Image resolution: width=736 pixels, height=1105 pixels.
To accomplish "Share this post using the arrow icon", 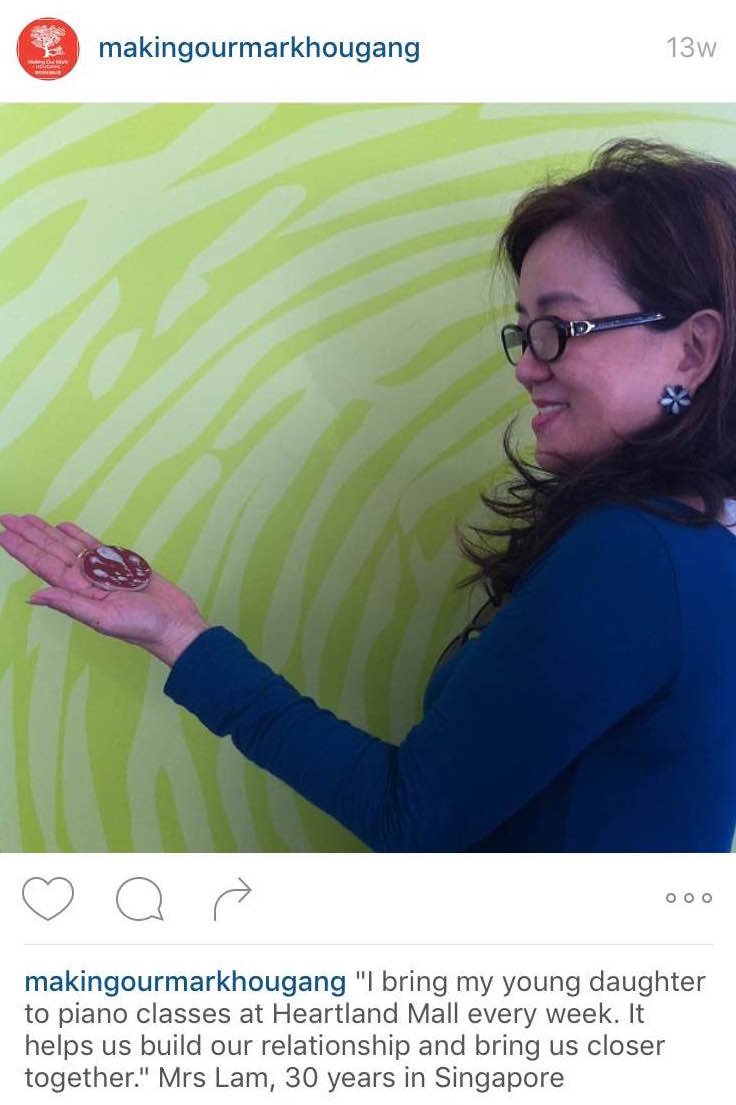I will click(x=232, y=898).
